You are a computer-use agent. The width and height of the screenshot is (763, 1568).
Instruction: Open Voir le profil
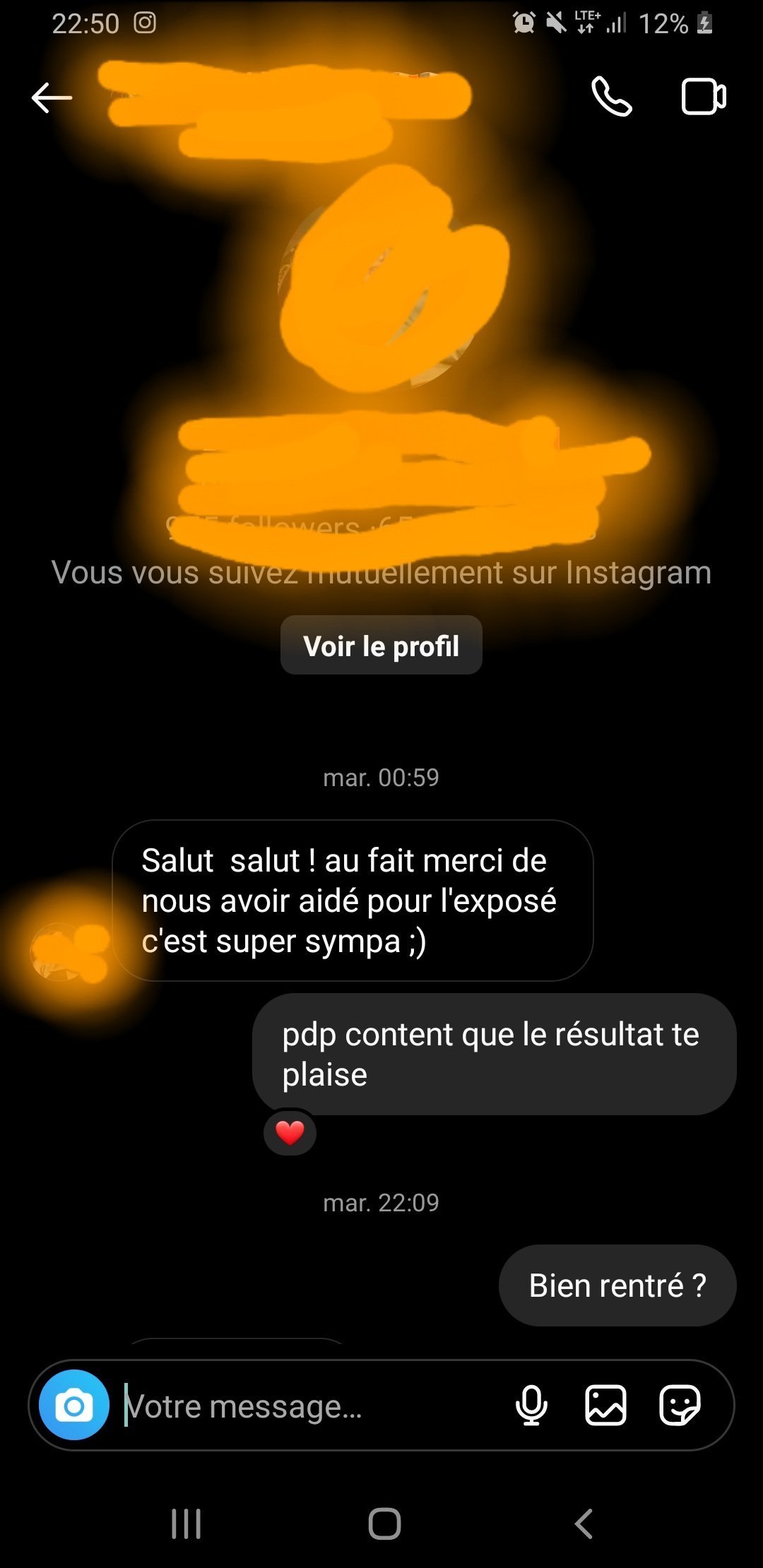pos(381,646)
